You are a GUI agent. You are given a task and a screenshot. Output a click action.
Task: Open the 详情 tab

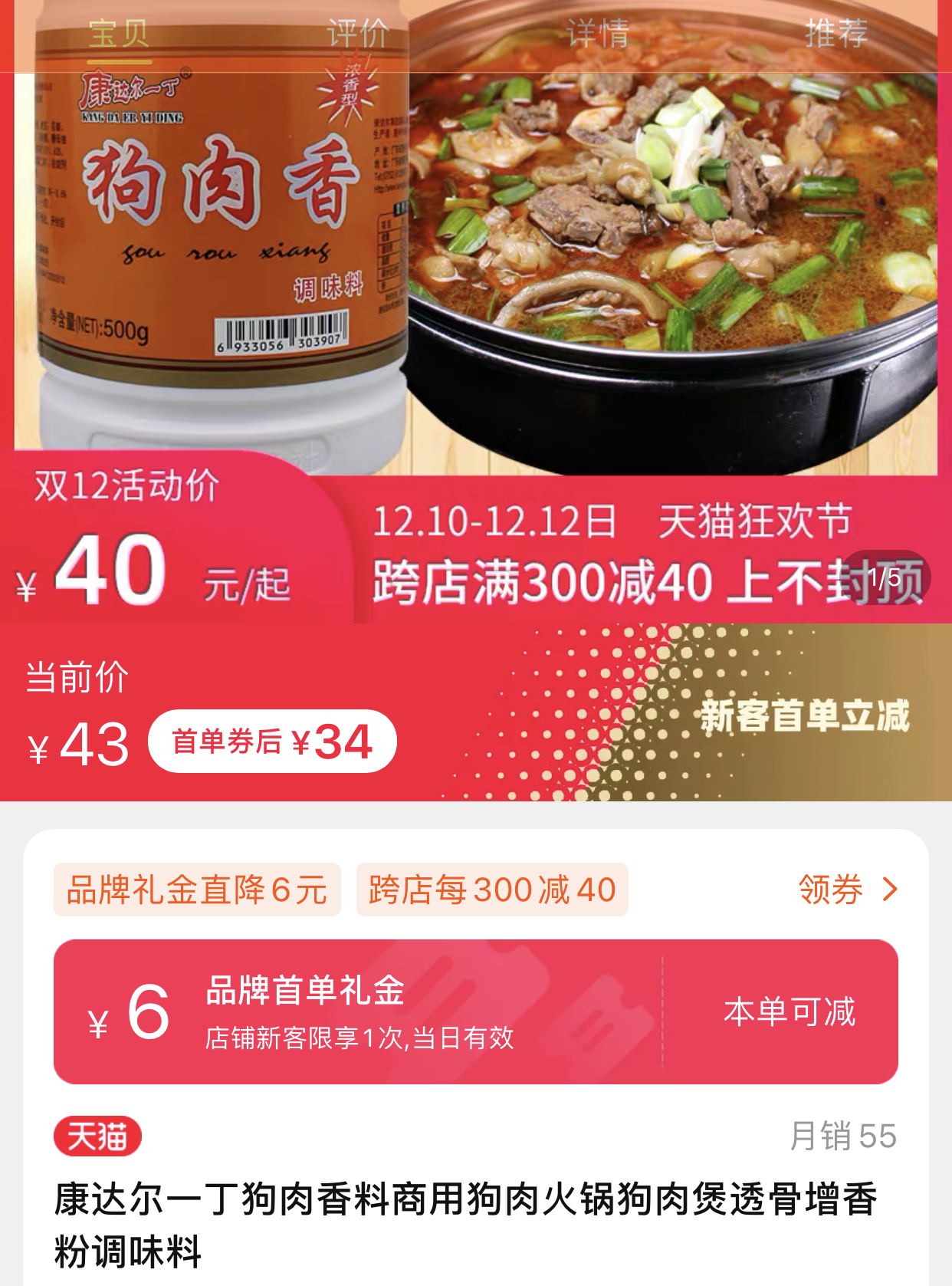point(598,35)
